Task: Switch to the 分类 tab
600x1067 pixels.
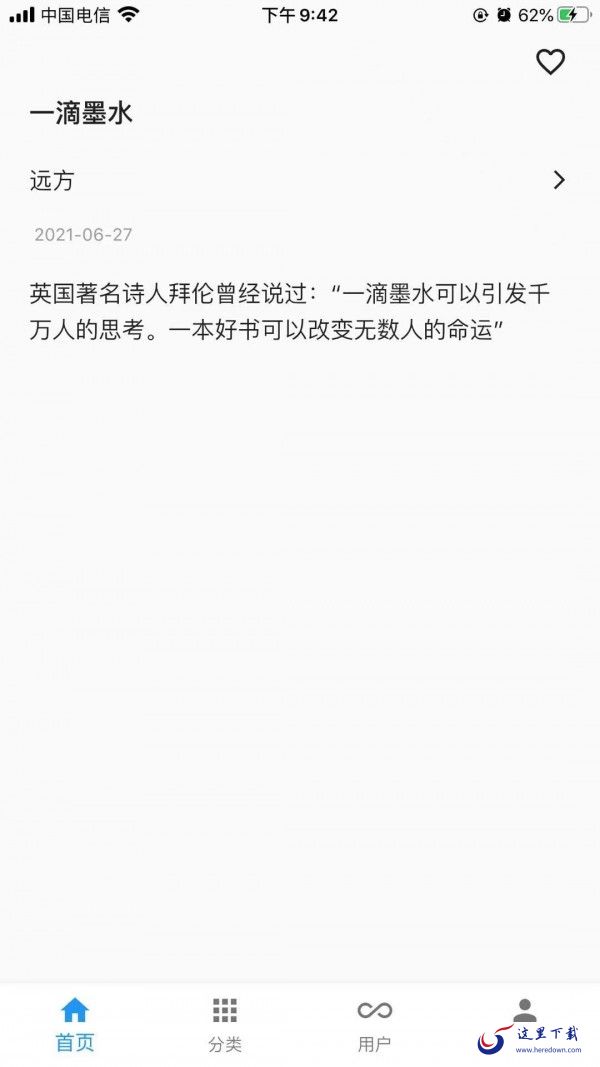Action: click(x=225, y=1024)
